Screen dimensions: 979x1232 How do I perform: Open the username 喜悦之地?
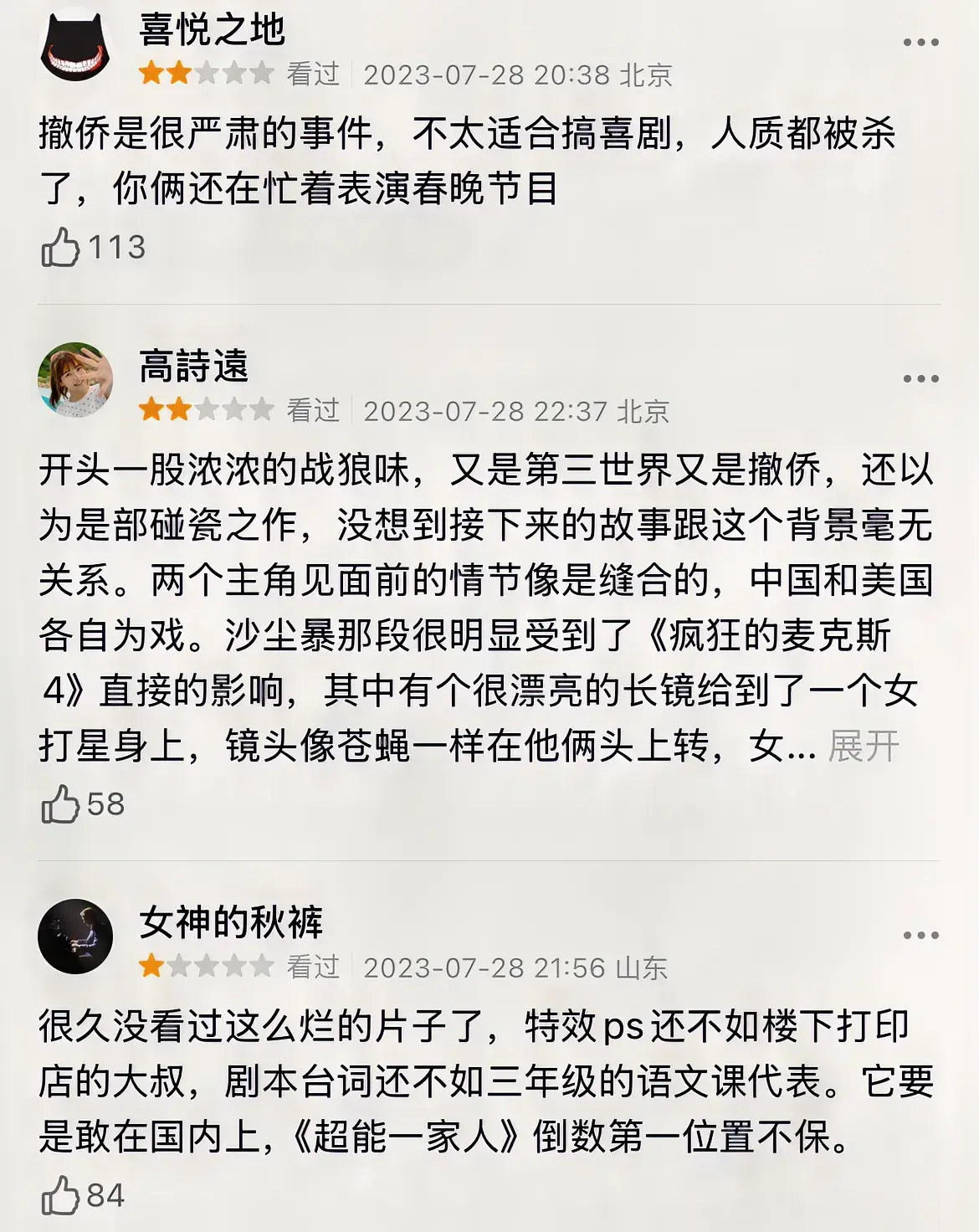pos(212,30)
